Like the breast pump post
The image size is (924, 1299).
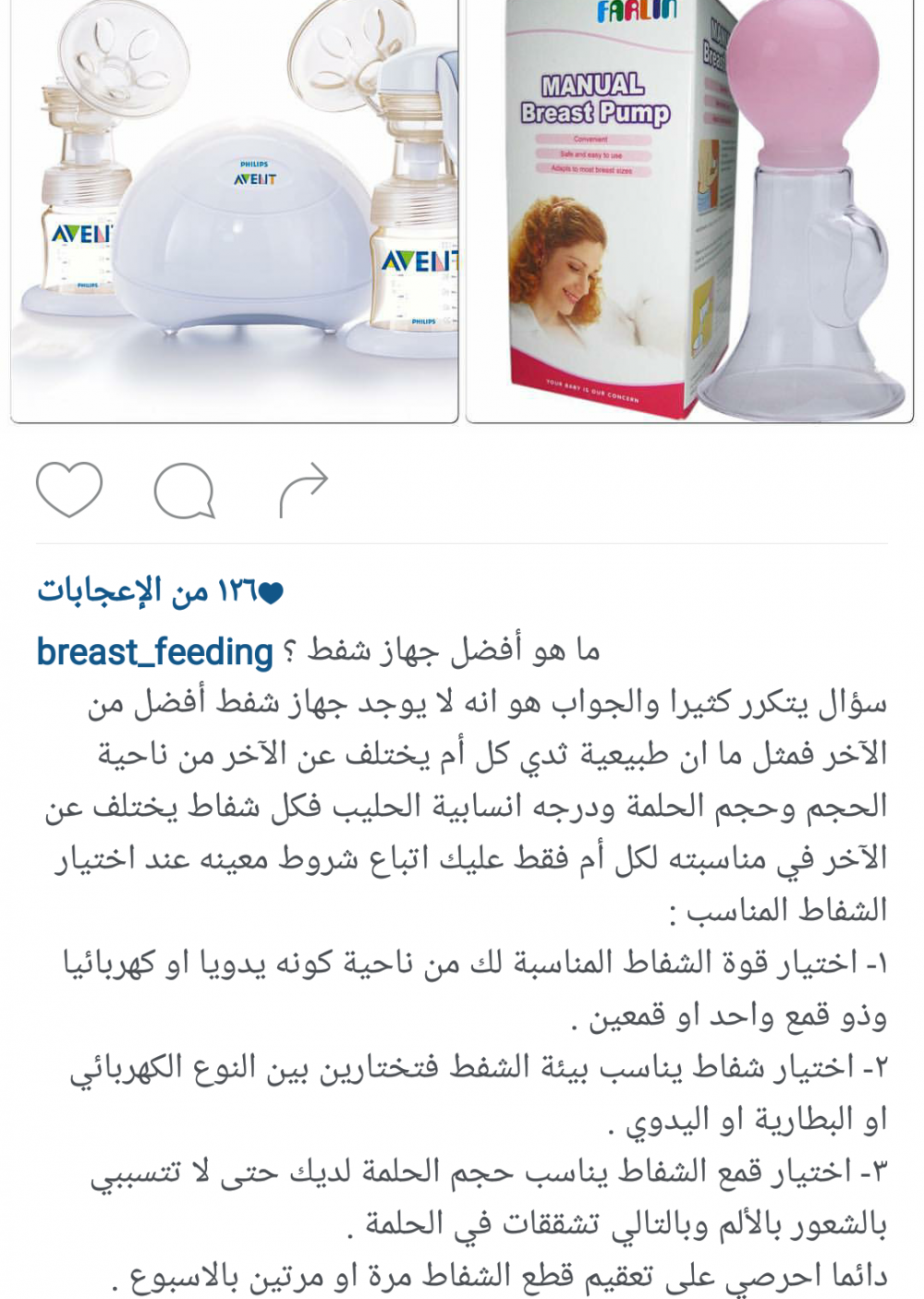(x=68, y=490)
